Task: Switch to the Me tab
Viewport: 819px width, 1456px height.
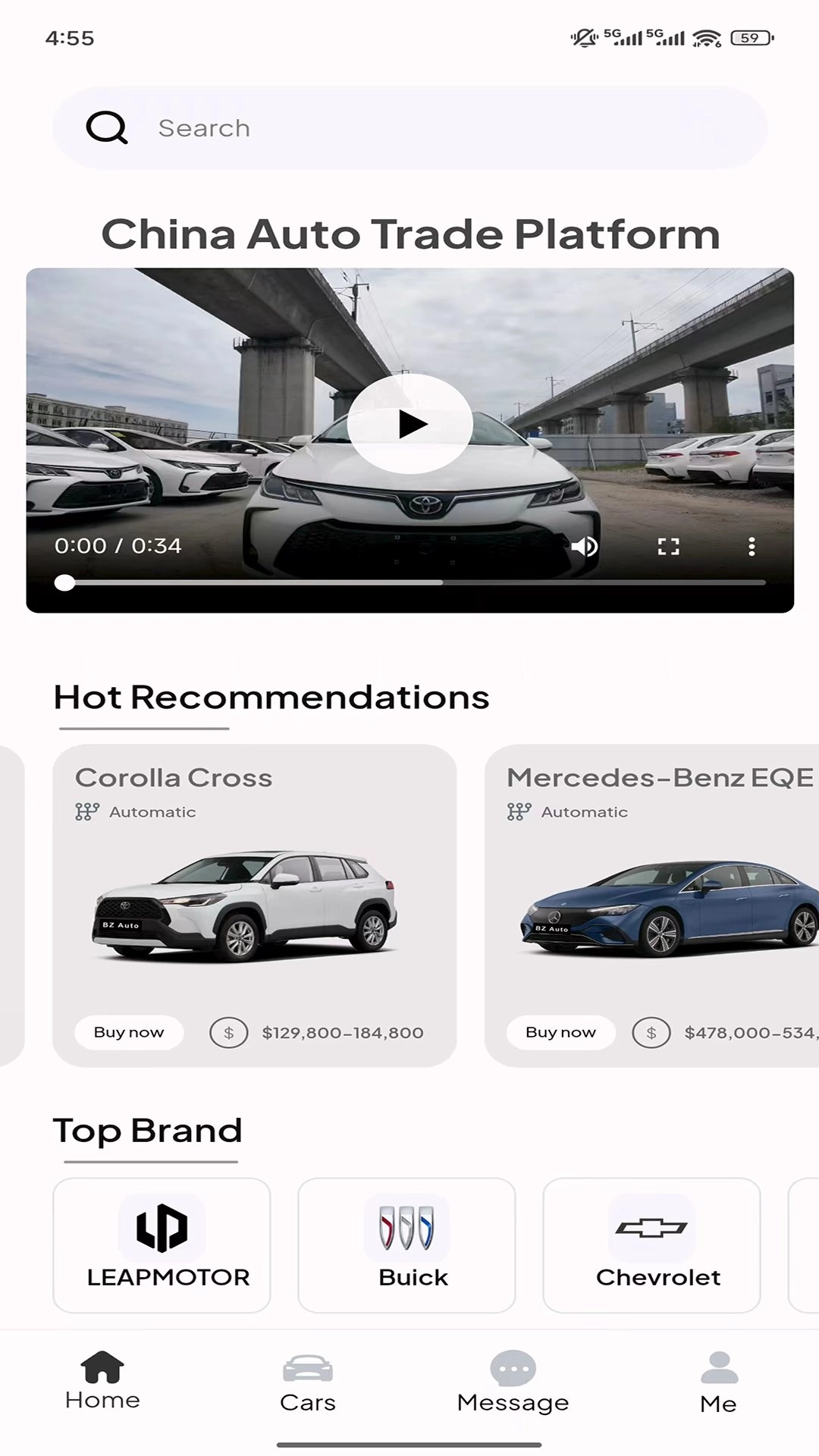Action: (x=718, y=1382)
